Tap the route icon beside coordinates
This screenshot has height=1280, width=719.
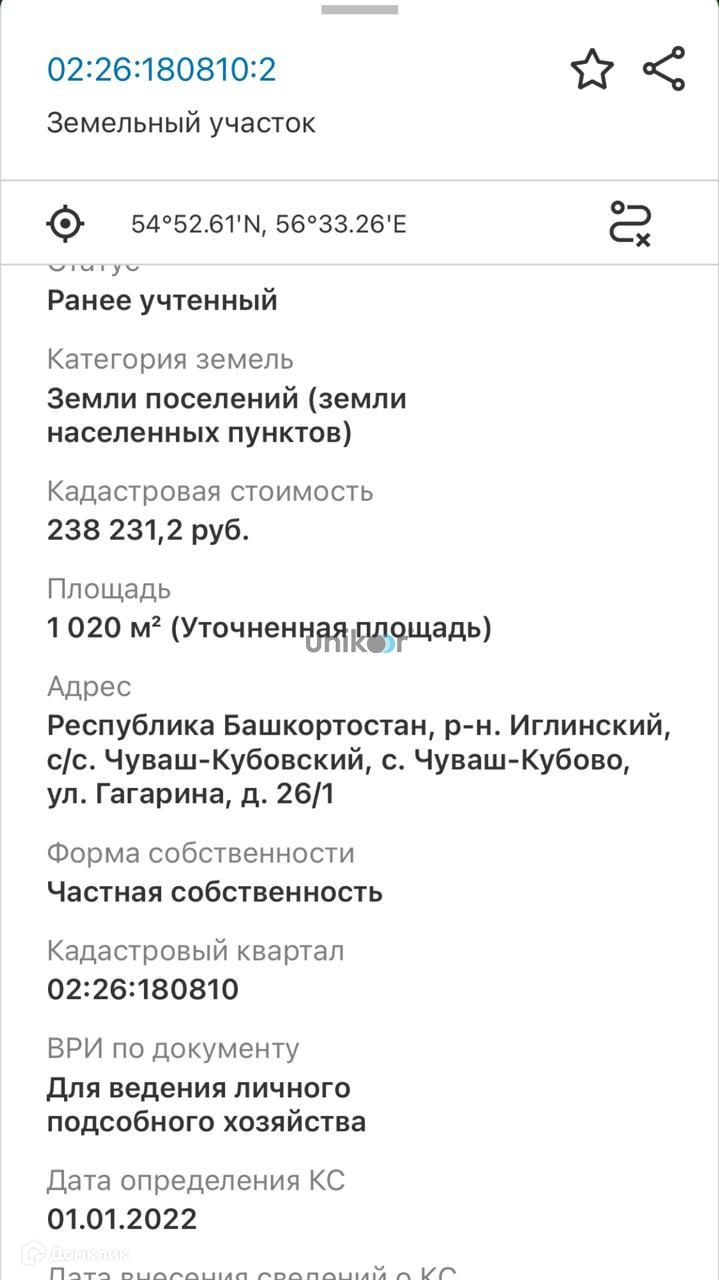pos(630,223)
